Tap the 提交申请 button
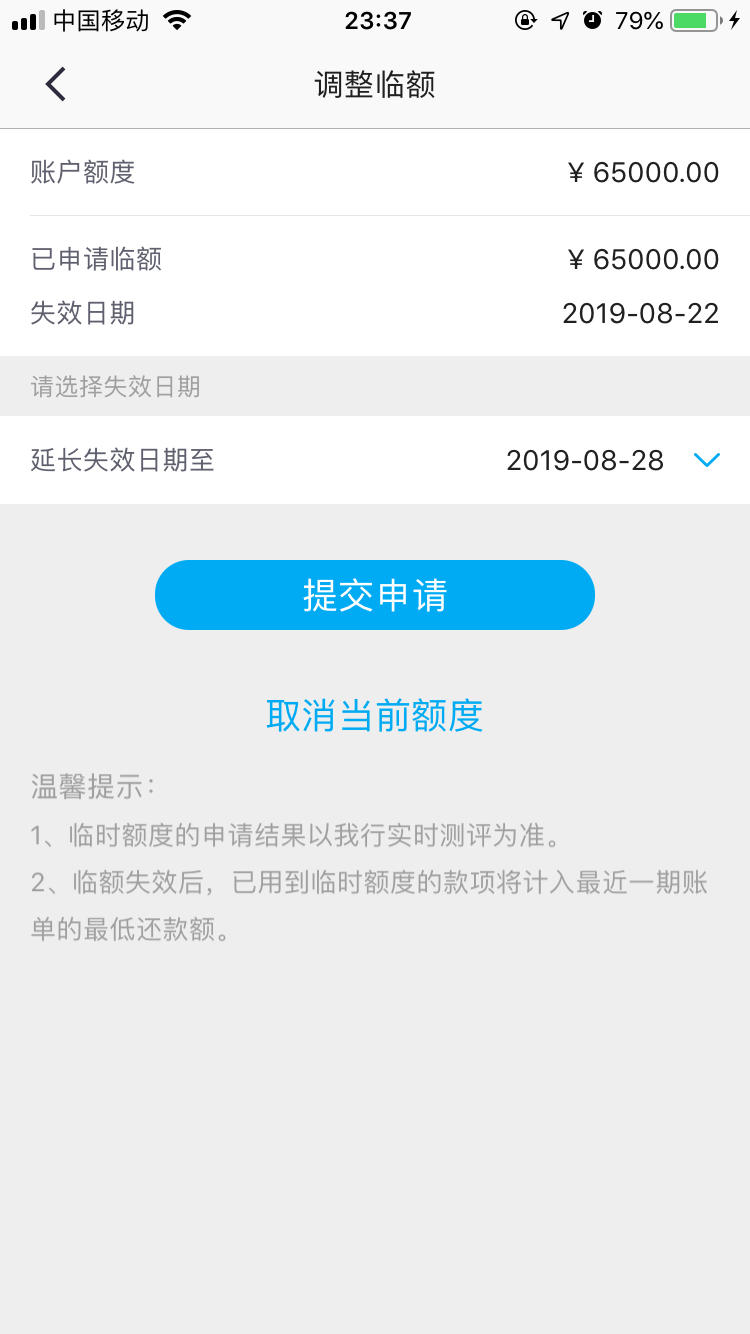The image size is (750, 1334). click(x=375, y=595)
